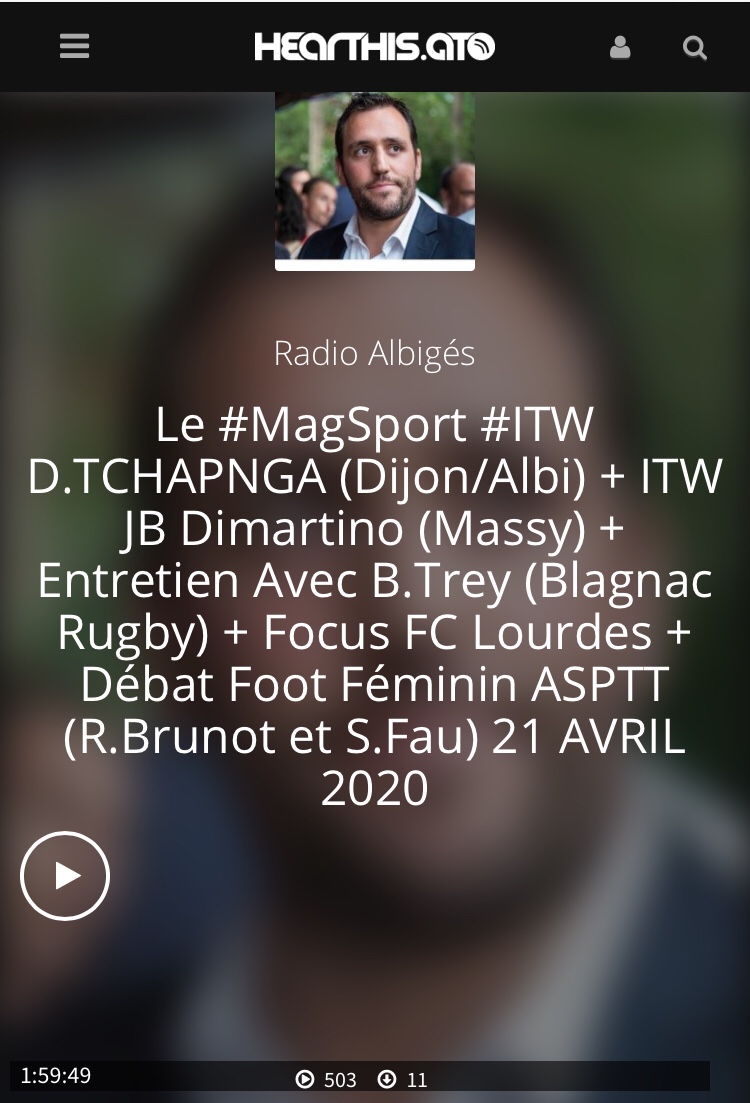Open the search magnifier
This screenshot has width=750, height=1103.
pyautogui.click(x=694, y=47)
